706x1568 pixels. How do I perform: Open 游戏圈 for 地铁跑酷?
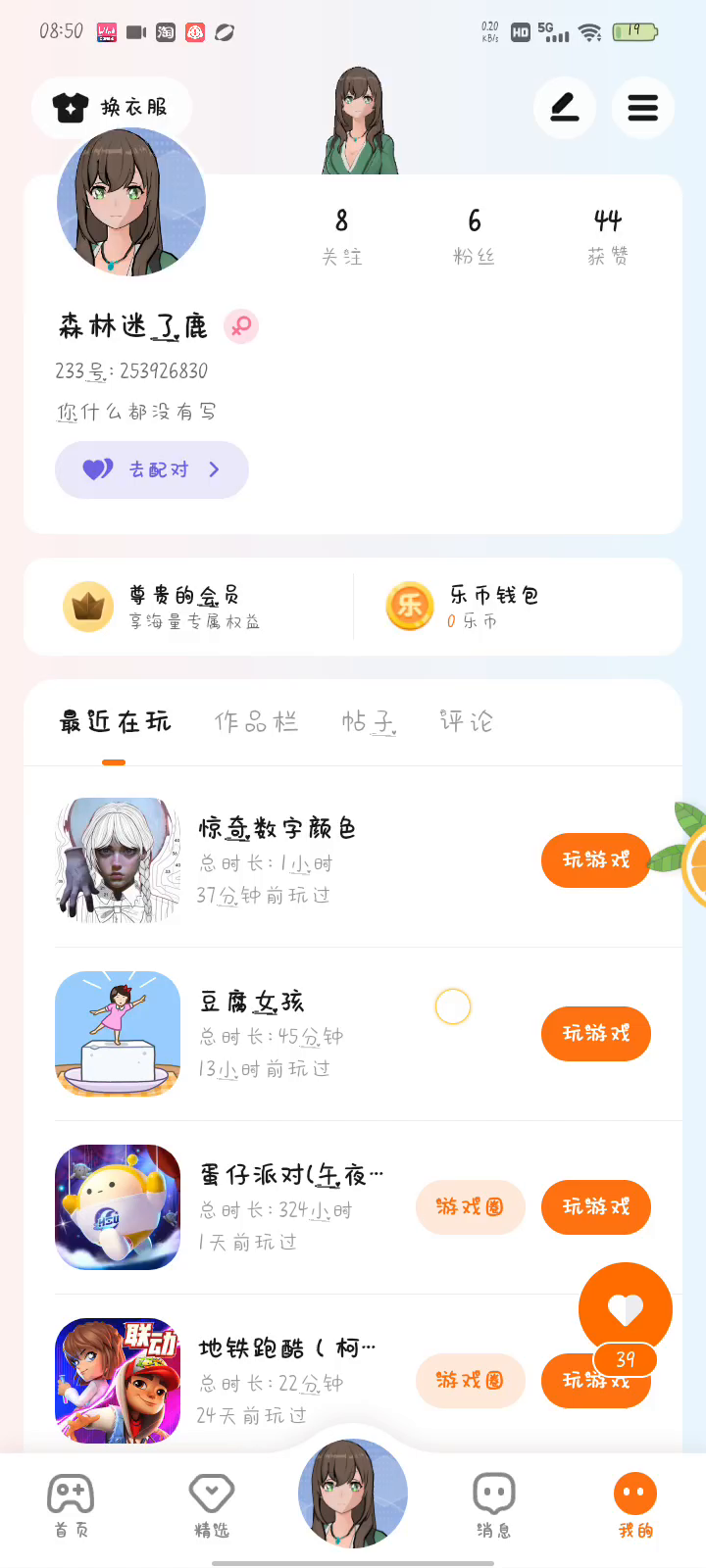(x=471, y=1381)
